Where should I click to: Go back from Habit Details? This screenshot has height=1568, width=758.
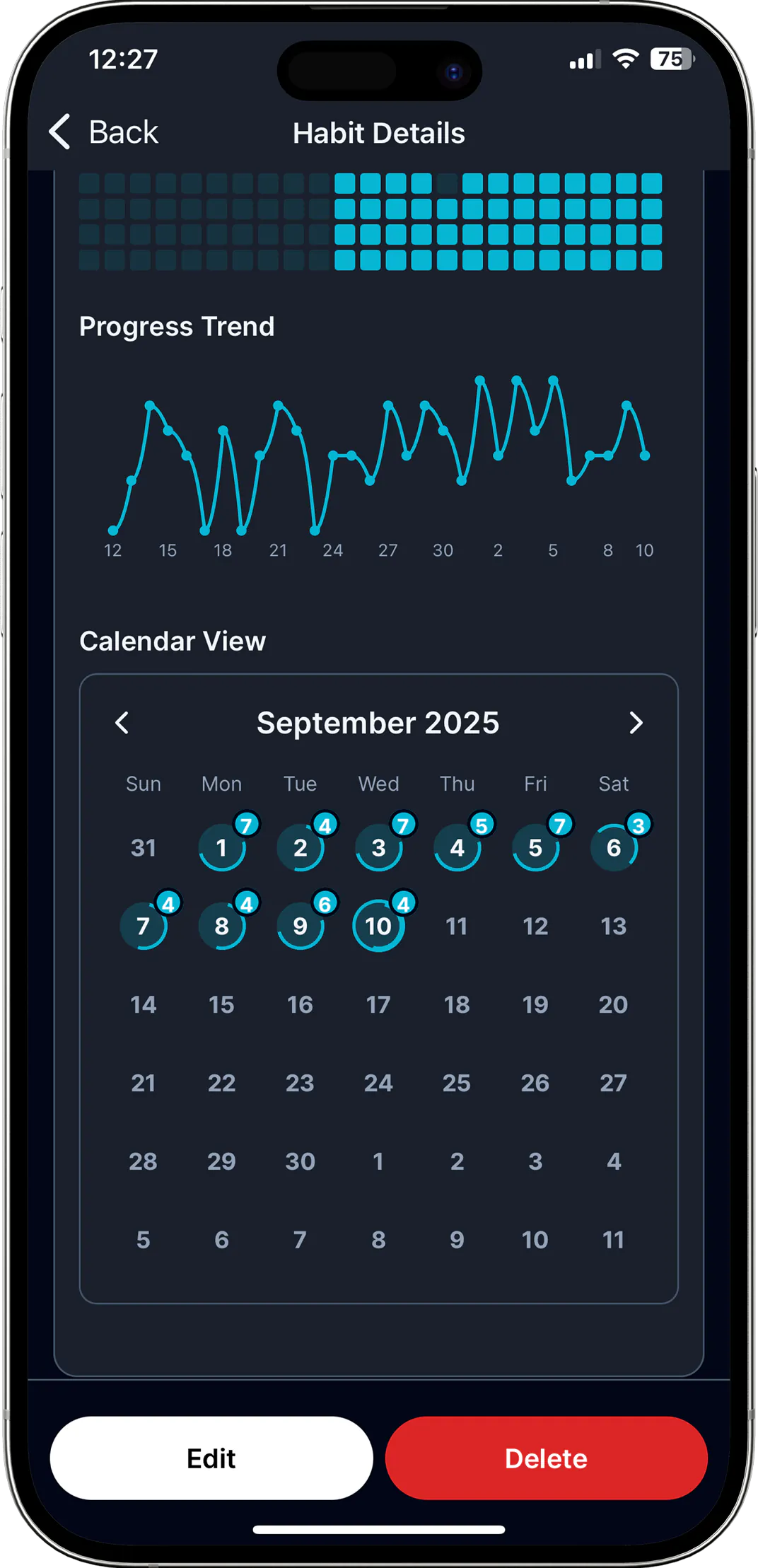pyautogui.click(x=104, y=132)
